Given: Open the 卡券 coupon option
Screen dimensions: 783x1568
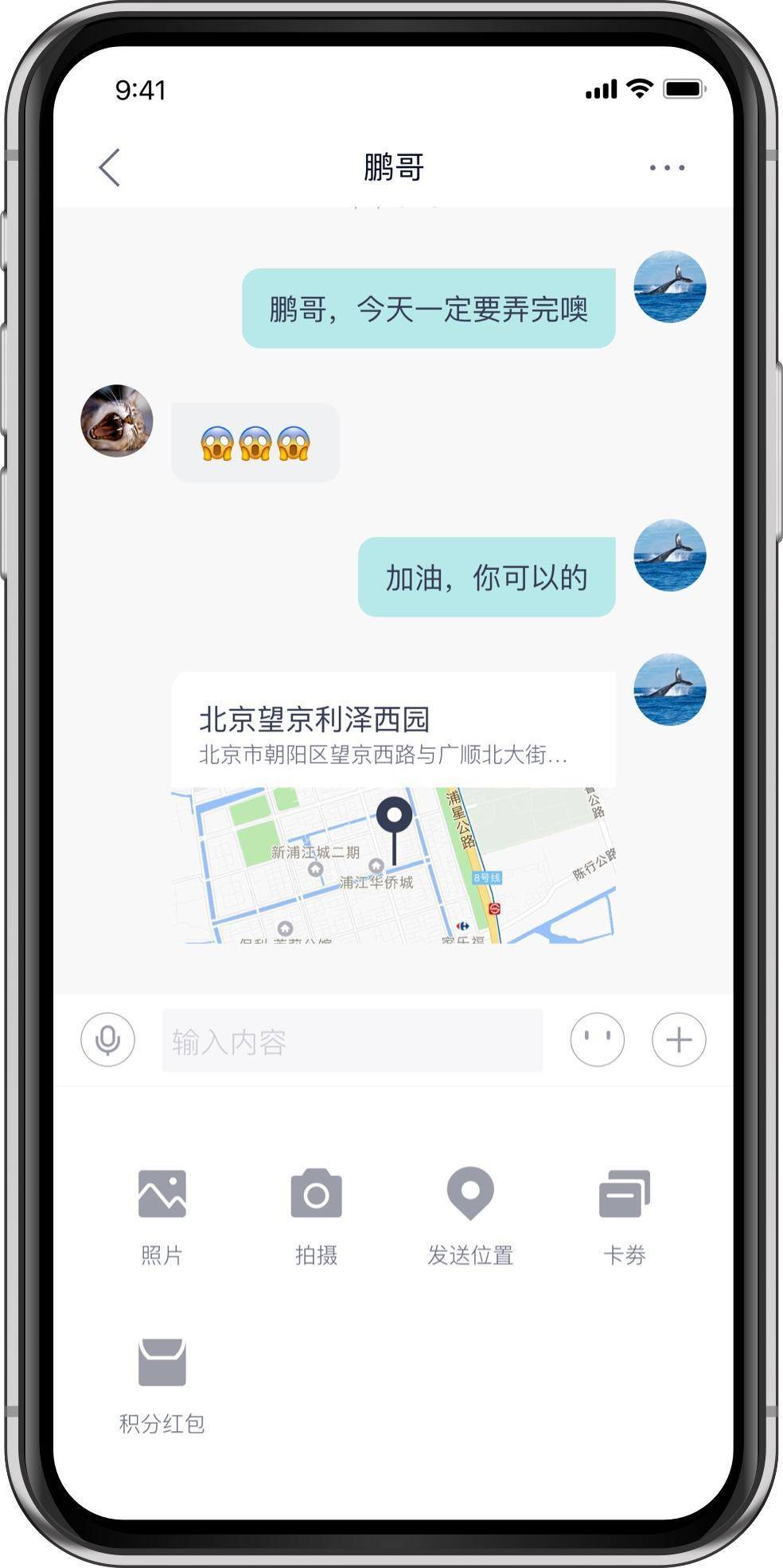Looking at the screenshot, I should 625,1214.
